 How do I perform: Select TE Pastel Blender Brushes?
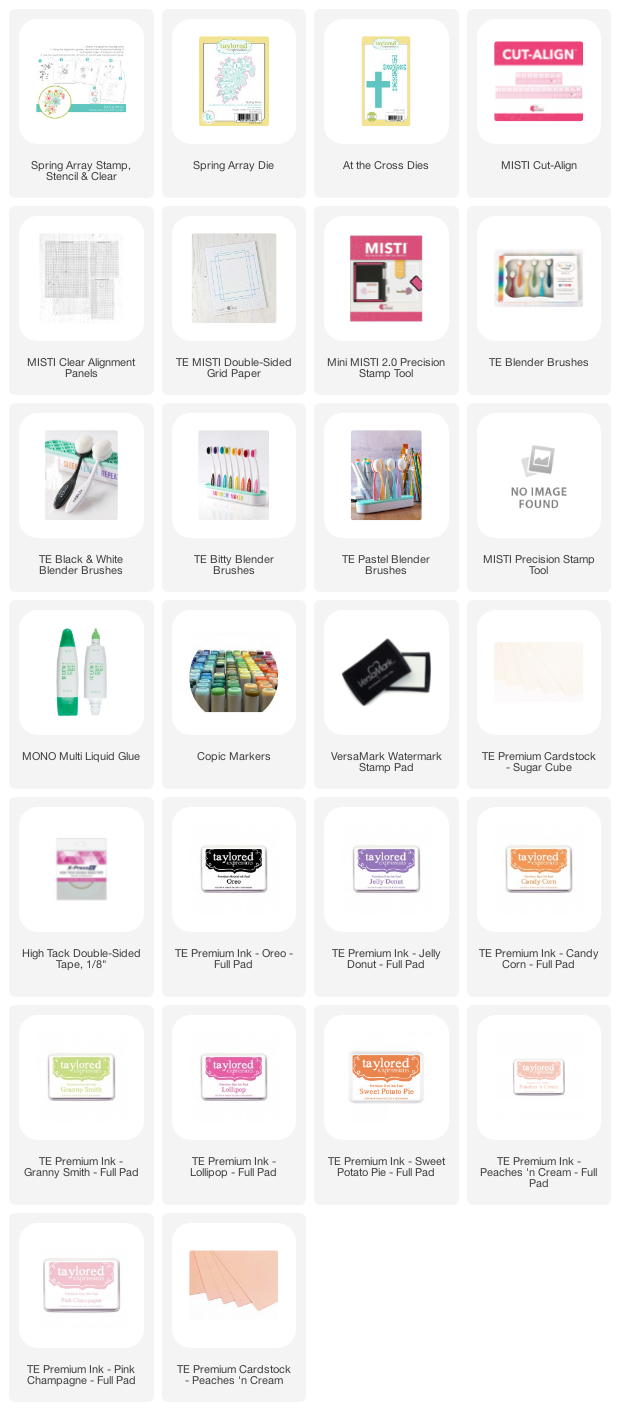386,497
